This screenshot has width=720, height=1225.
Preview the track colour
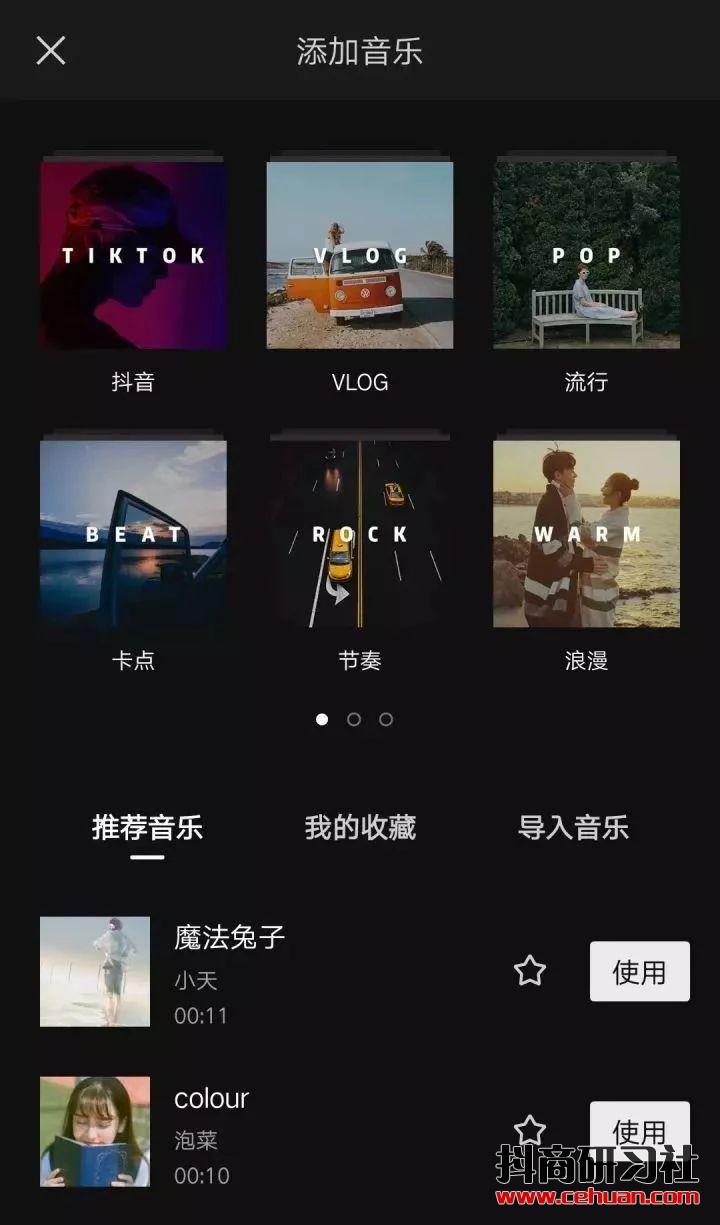pos(95,1131)
